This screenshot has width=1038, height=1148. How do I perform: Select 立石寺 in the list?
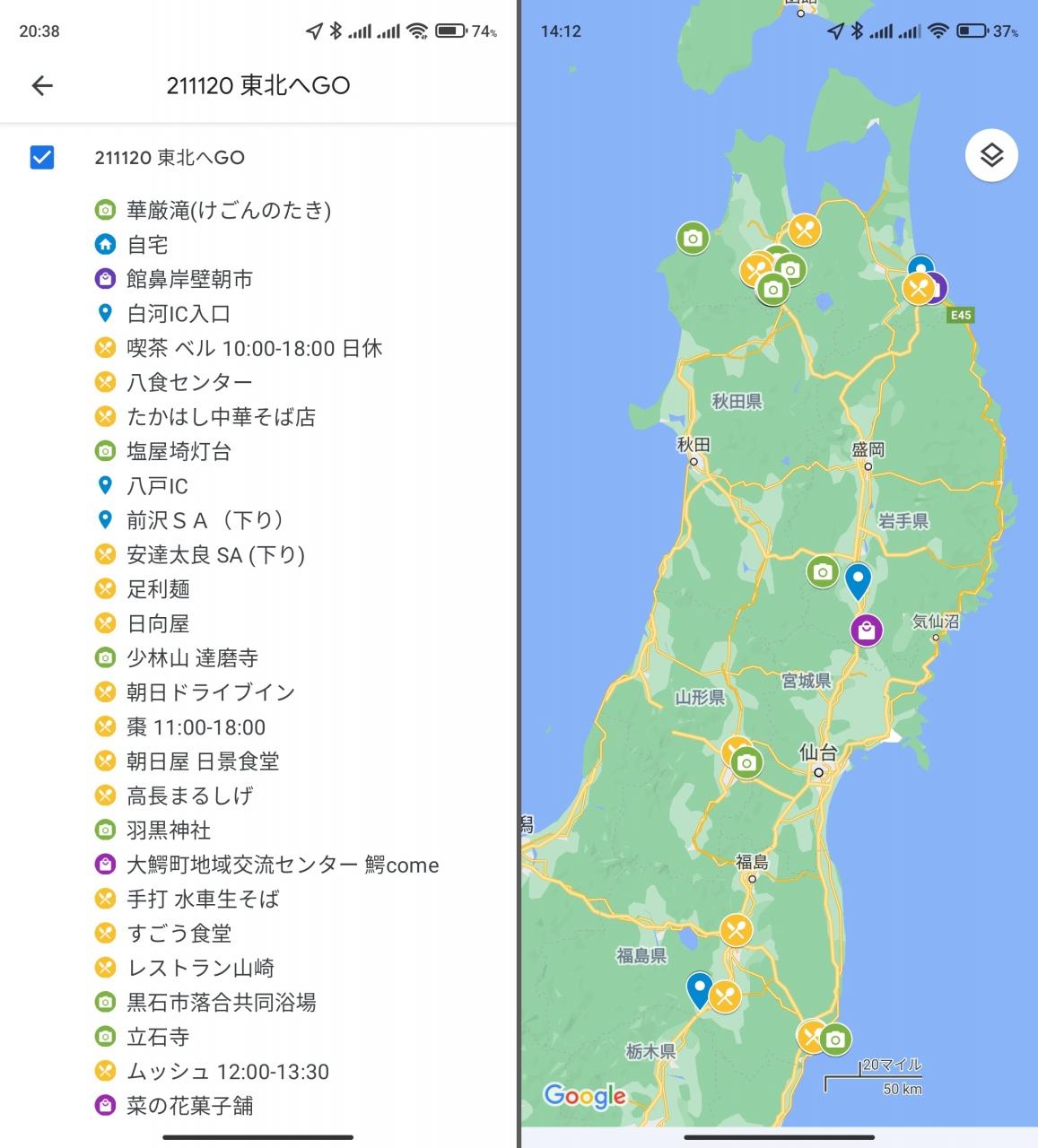pyautogui.click(x=158, y=1037)
